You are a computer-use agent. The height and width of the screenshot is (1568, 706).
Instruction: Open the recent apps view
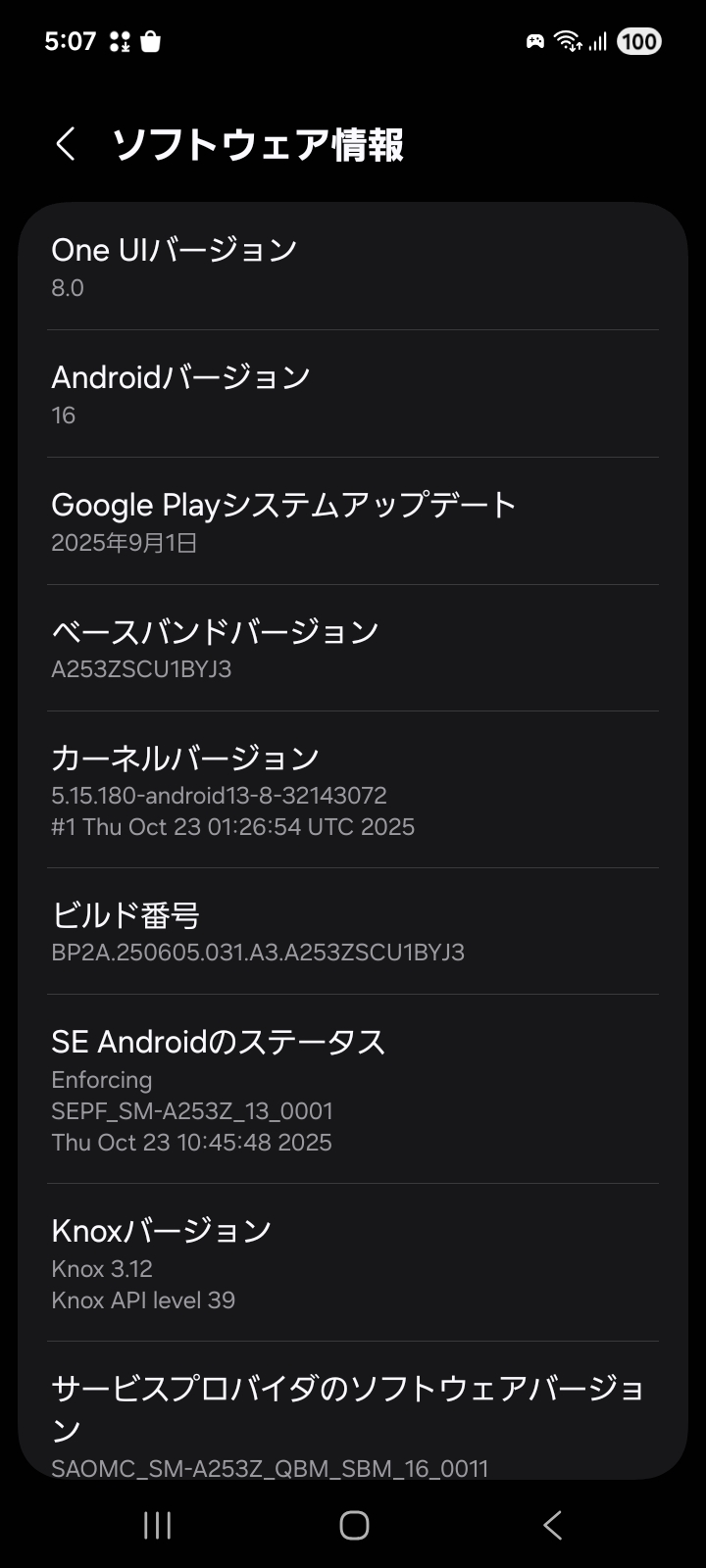(157, 1525)
